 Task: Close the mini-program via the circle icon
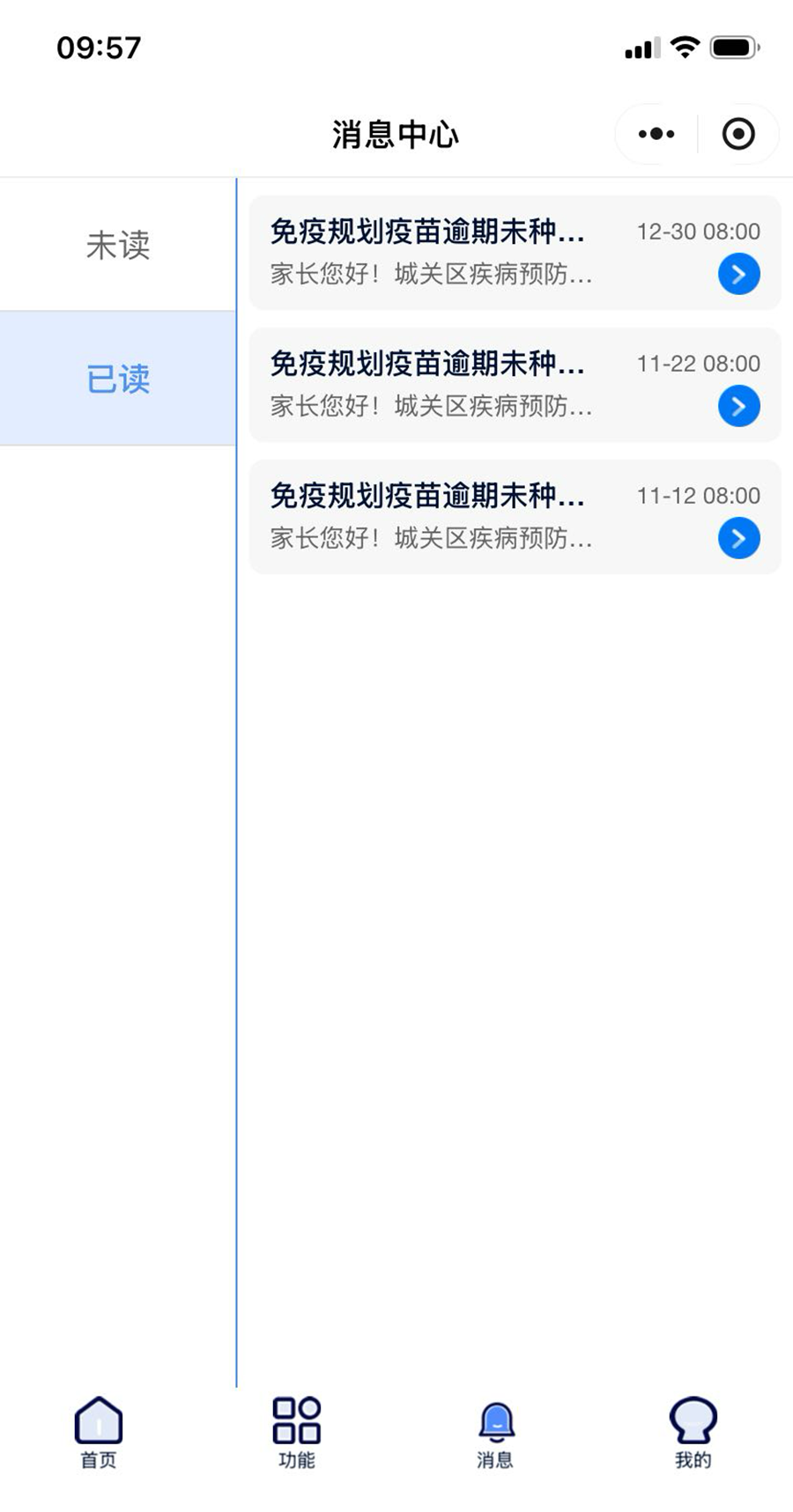tap(738, 134)
